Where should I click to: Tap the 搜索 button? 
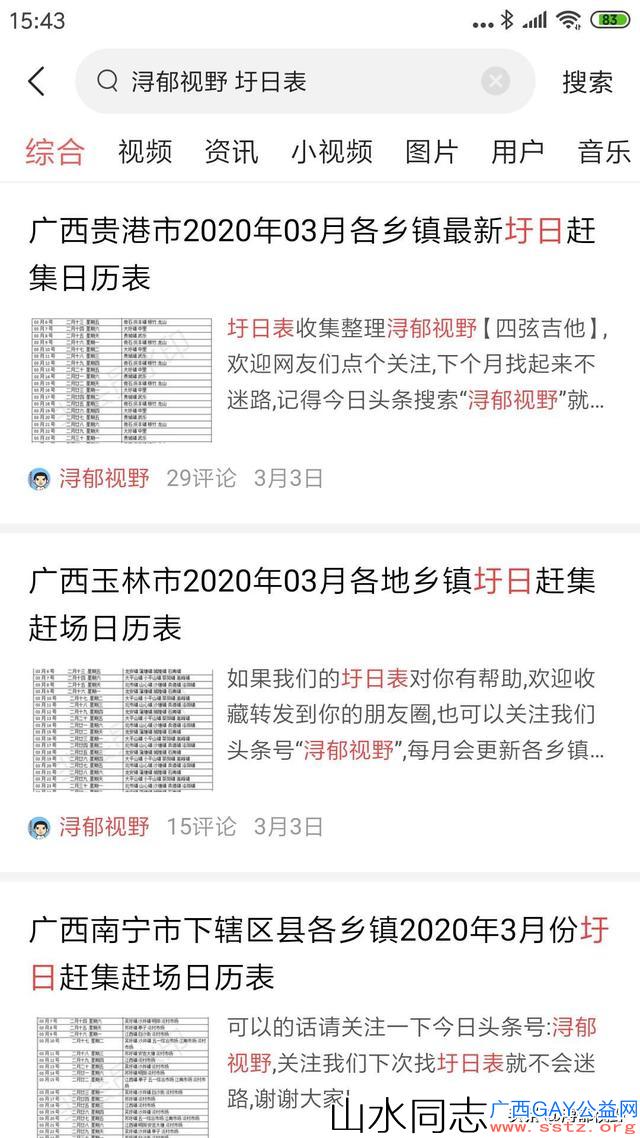[x=587, y=82]
